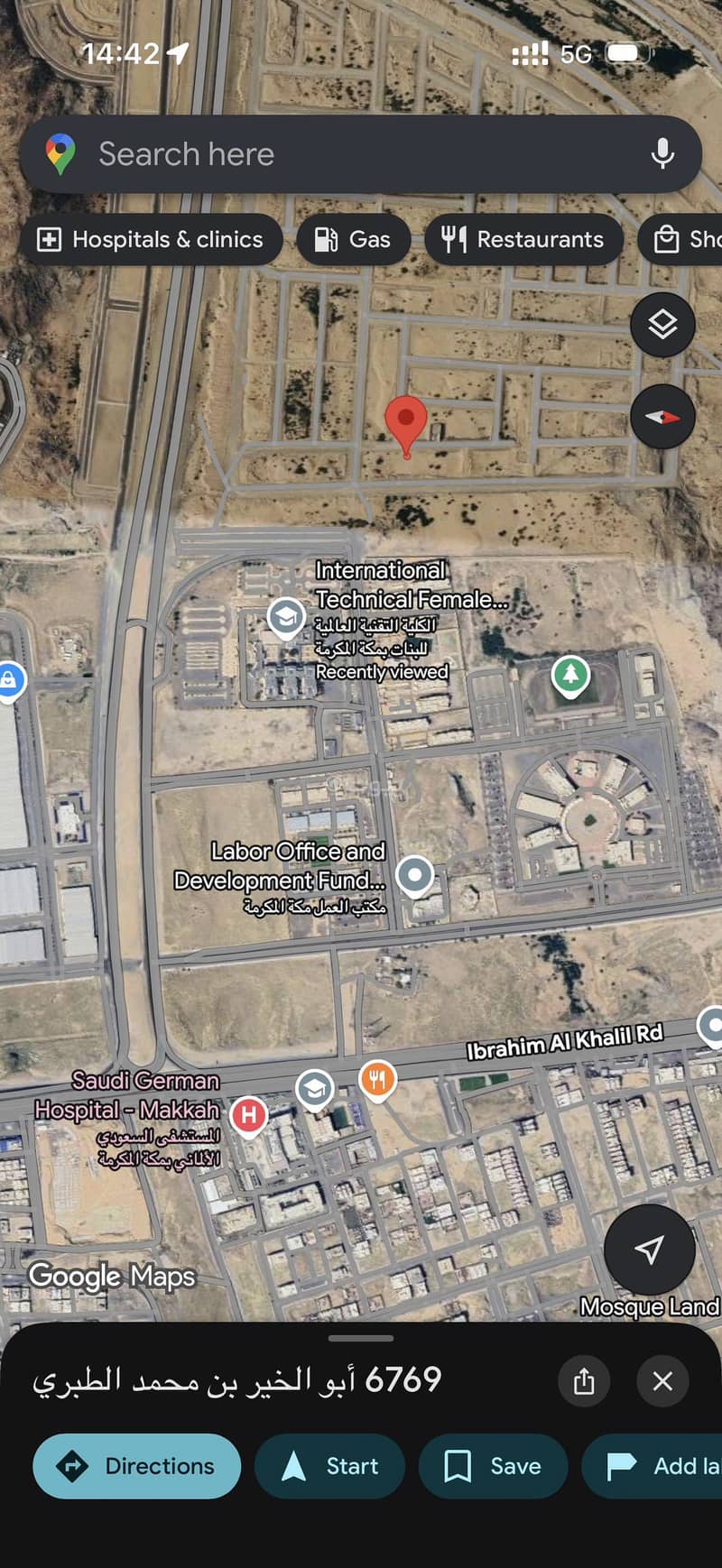The image size is (722, 1568).
Task: Get Directions to the pinned address
Action: (x=137, y=1466)
